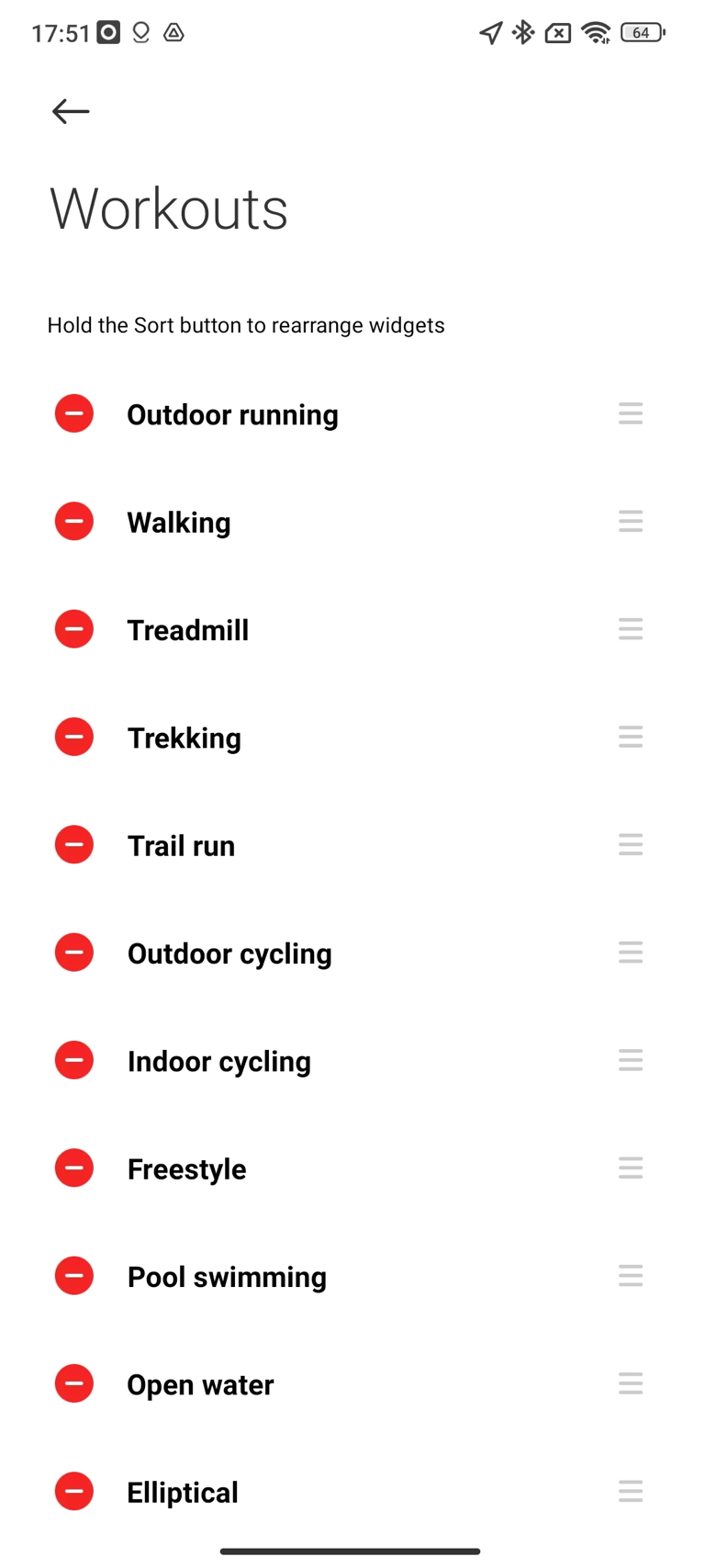This screenshot has height=1568, width=705.
Task: Tap the sort handle next to Freestyle
Action: click(x=631, y=1168)
